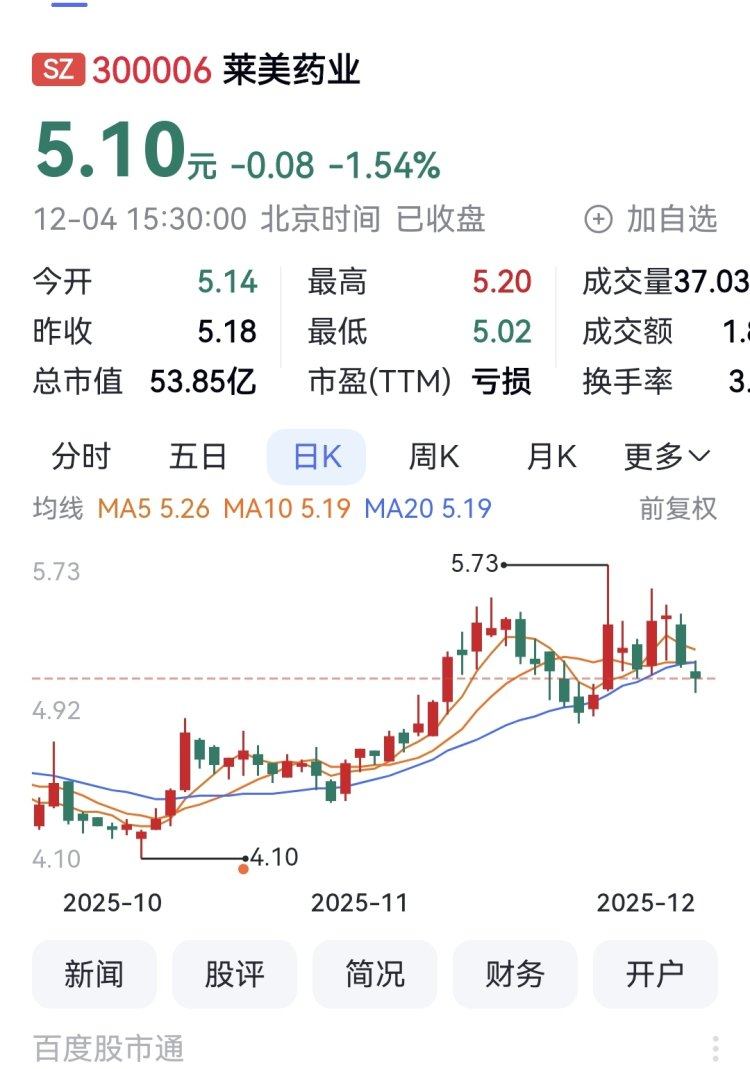Open the 简况 company overview

[375, 974]
